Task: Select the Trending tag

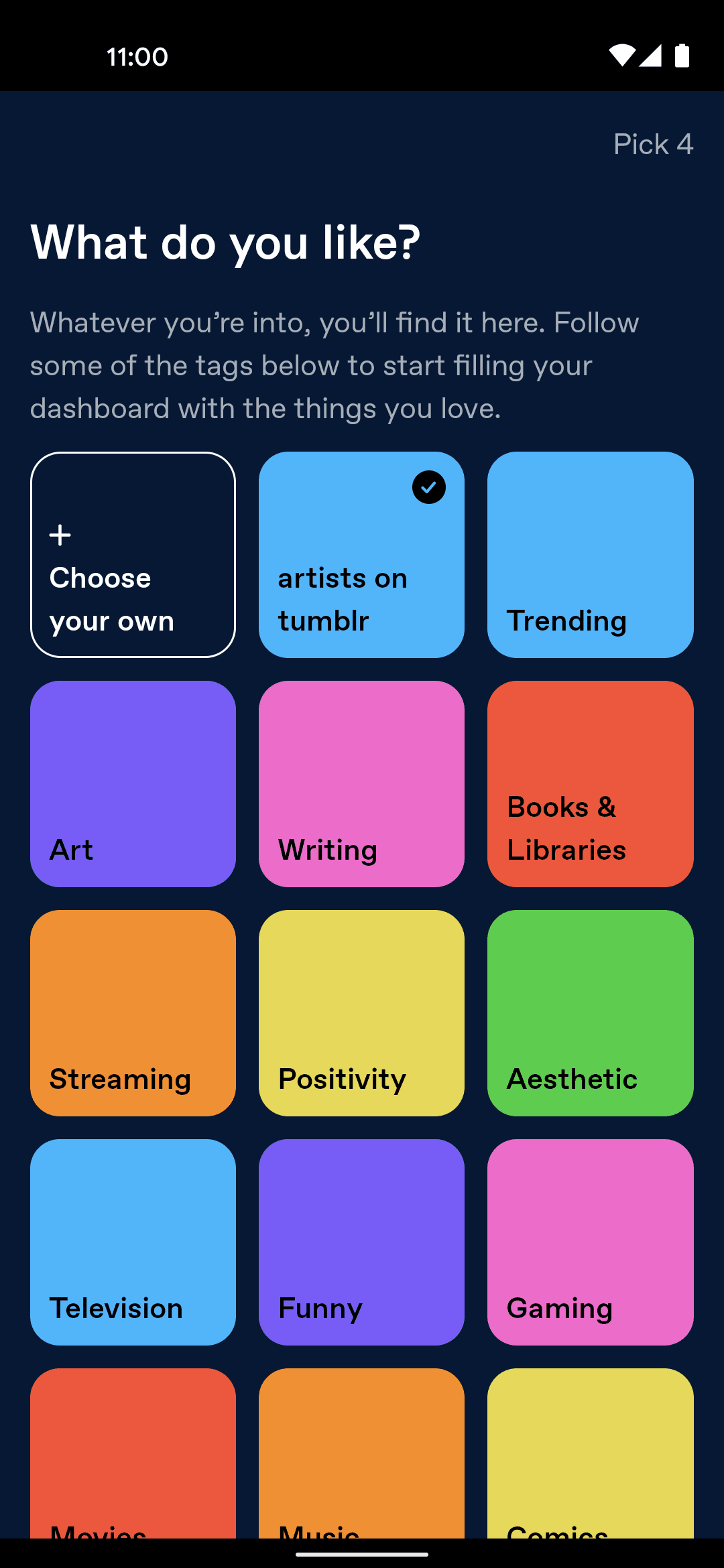Action: click(590, 555)
